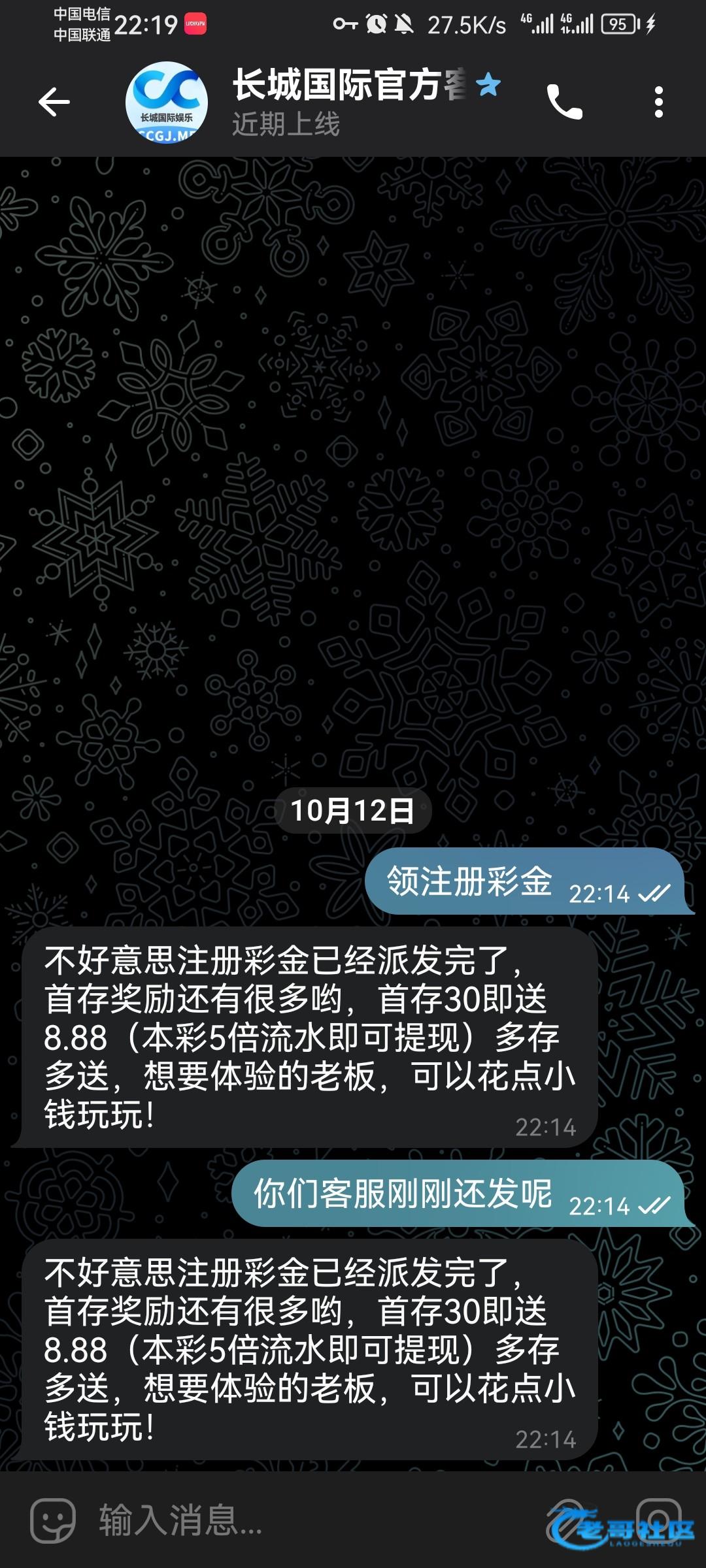Image resolution: width=706 pixels, height=1568 pixels.
Task: Focus the 输入消息 message field
Action: (294, 1520)
